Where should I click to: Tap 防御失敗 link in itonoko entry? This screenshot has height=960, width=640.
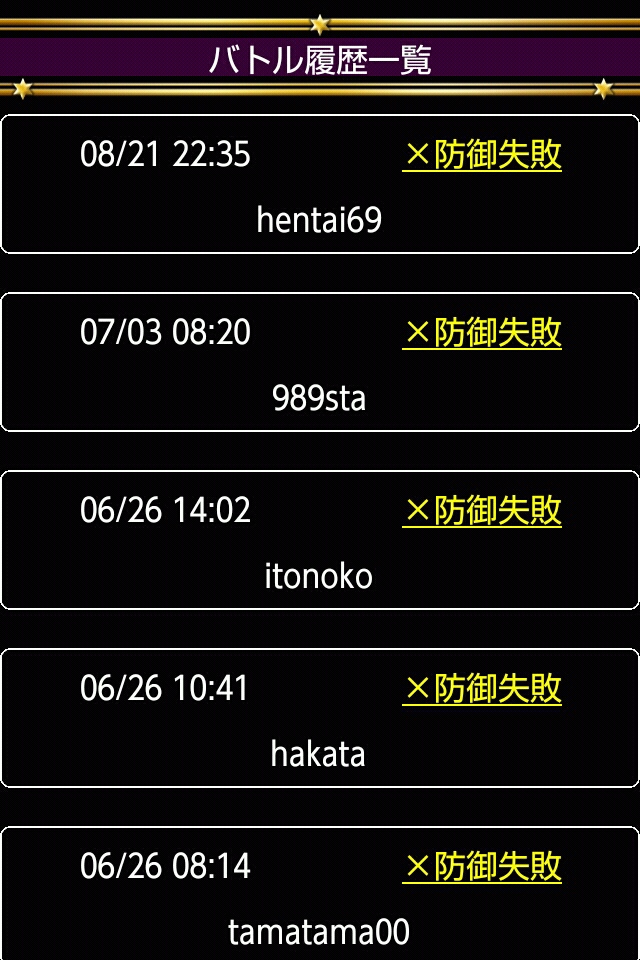(x=482, y=511)
